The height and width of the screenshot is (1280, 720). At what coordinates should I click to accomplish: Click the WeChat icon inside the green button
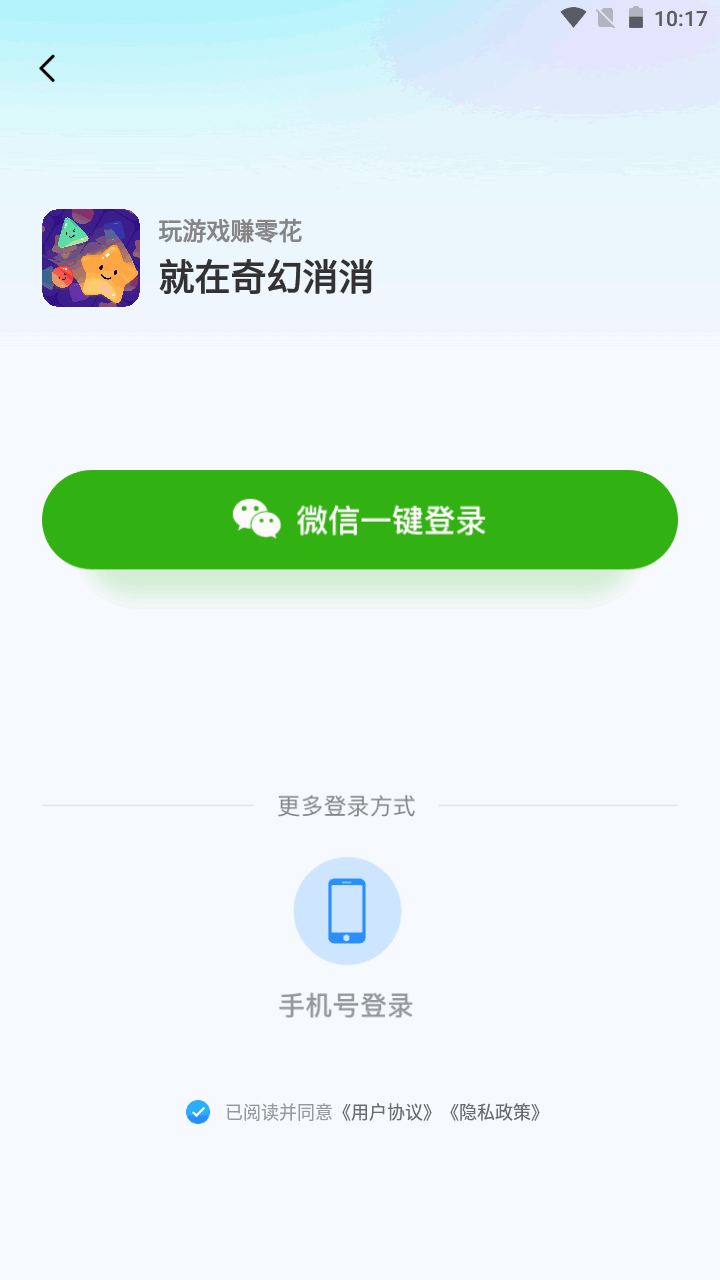[258, 519]
